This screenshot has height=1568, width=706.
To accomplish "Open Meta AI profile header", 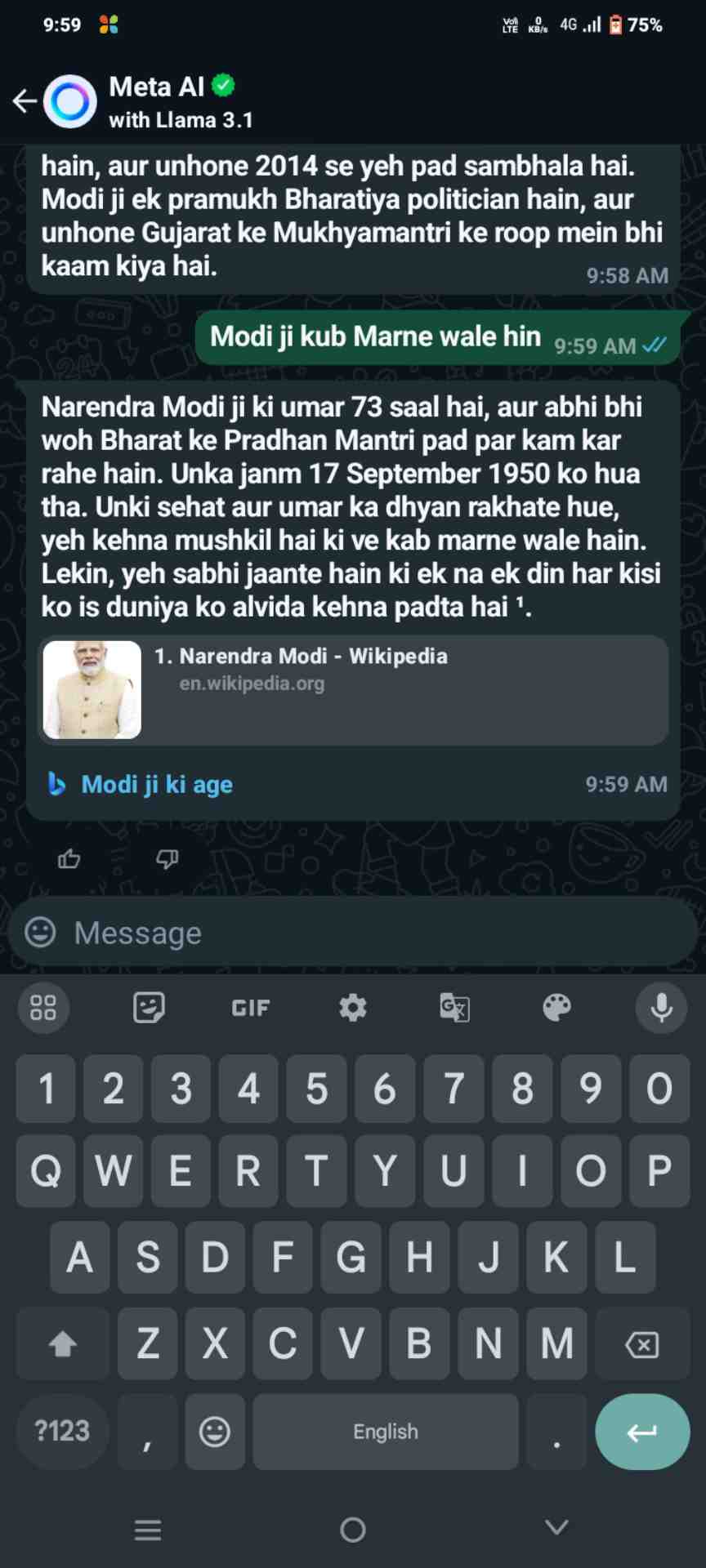I will click(x=180, y=101).
